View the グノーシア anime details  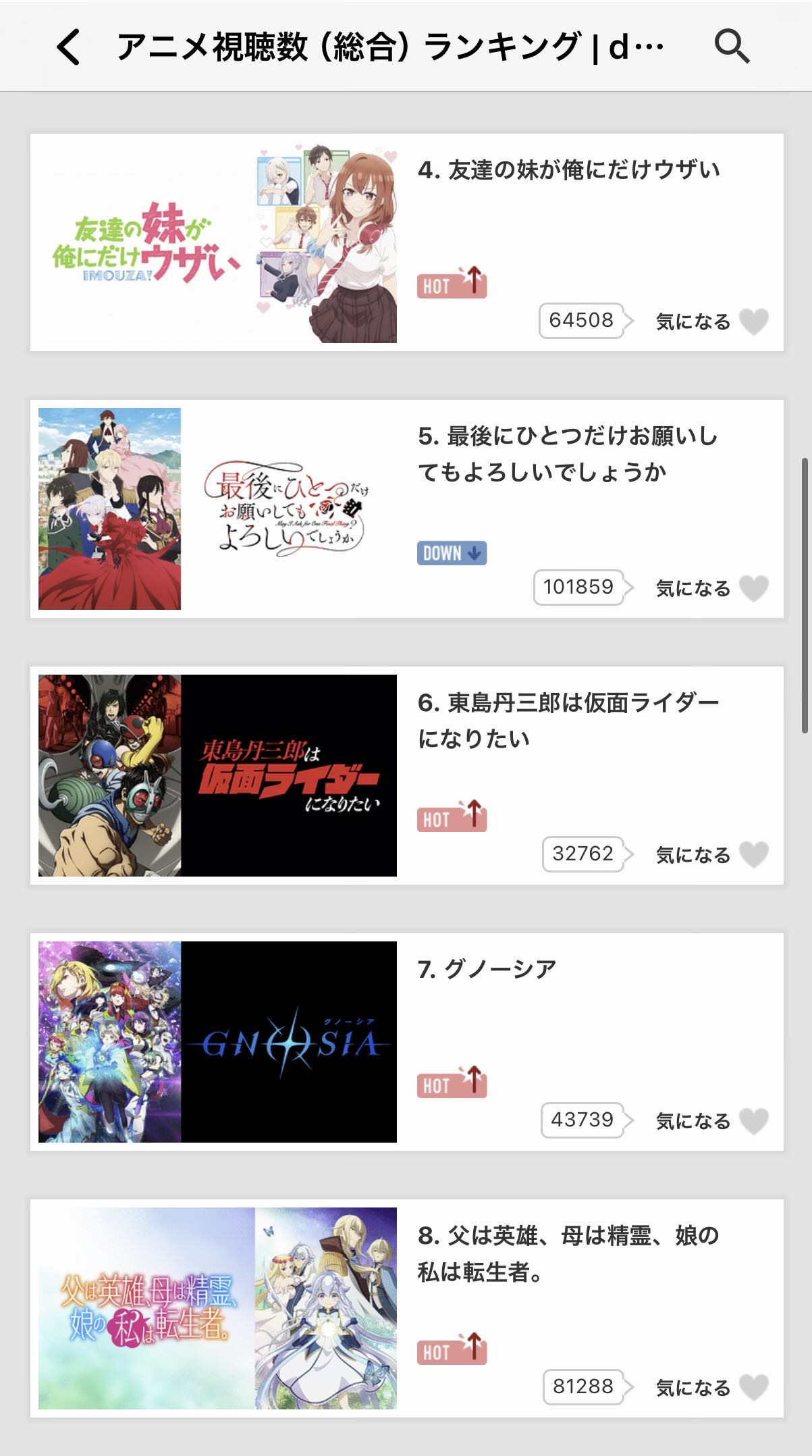[487, 970]
